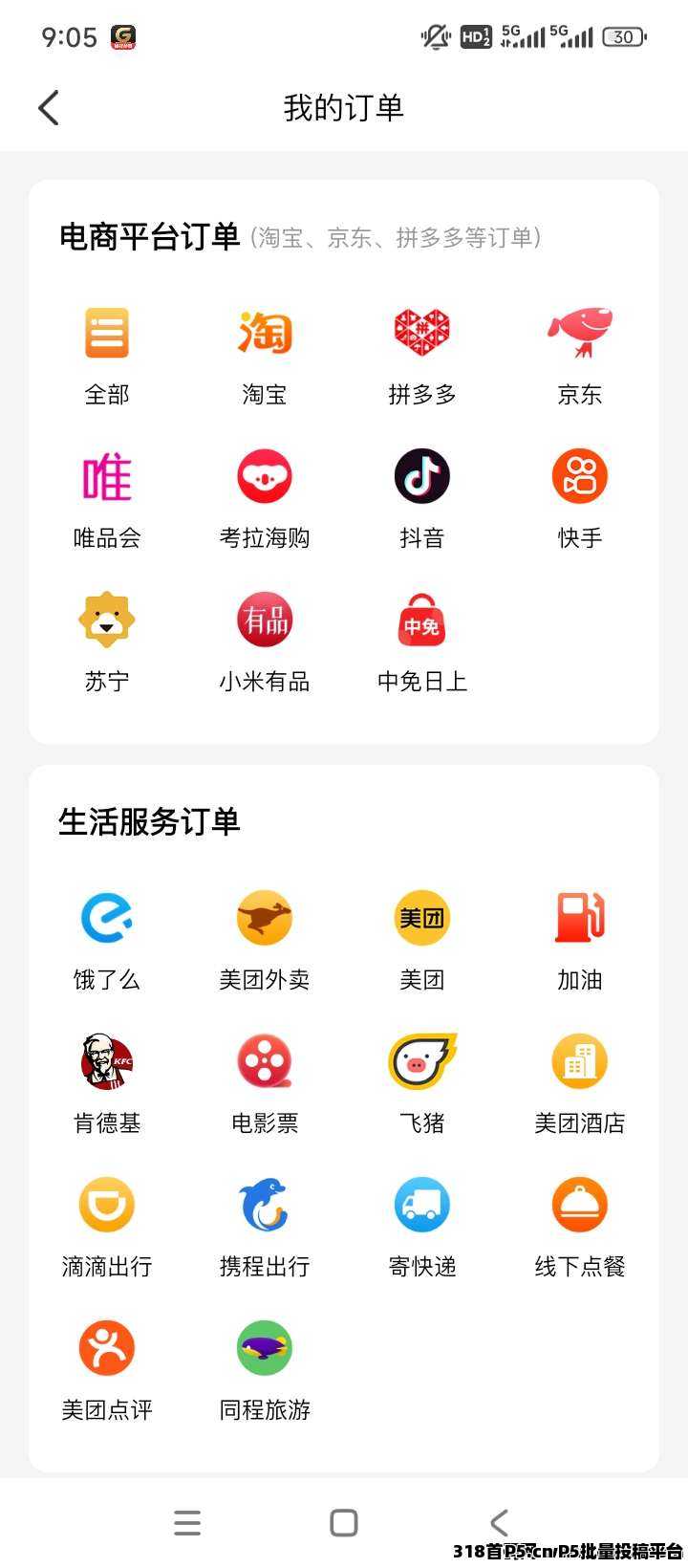688x1568 pixels.
Task: Select the movie ticket (电影票) icon
Action: 264,1060
